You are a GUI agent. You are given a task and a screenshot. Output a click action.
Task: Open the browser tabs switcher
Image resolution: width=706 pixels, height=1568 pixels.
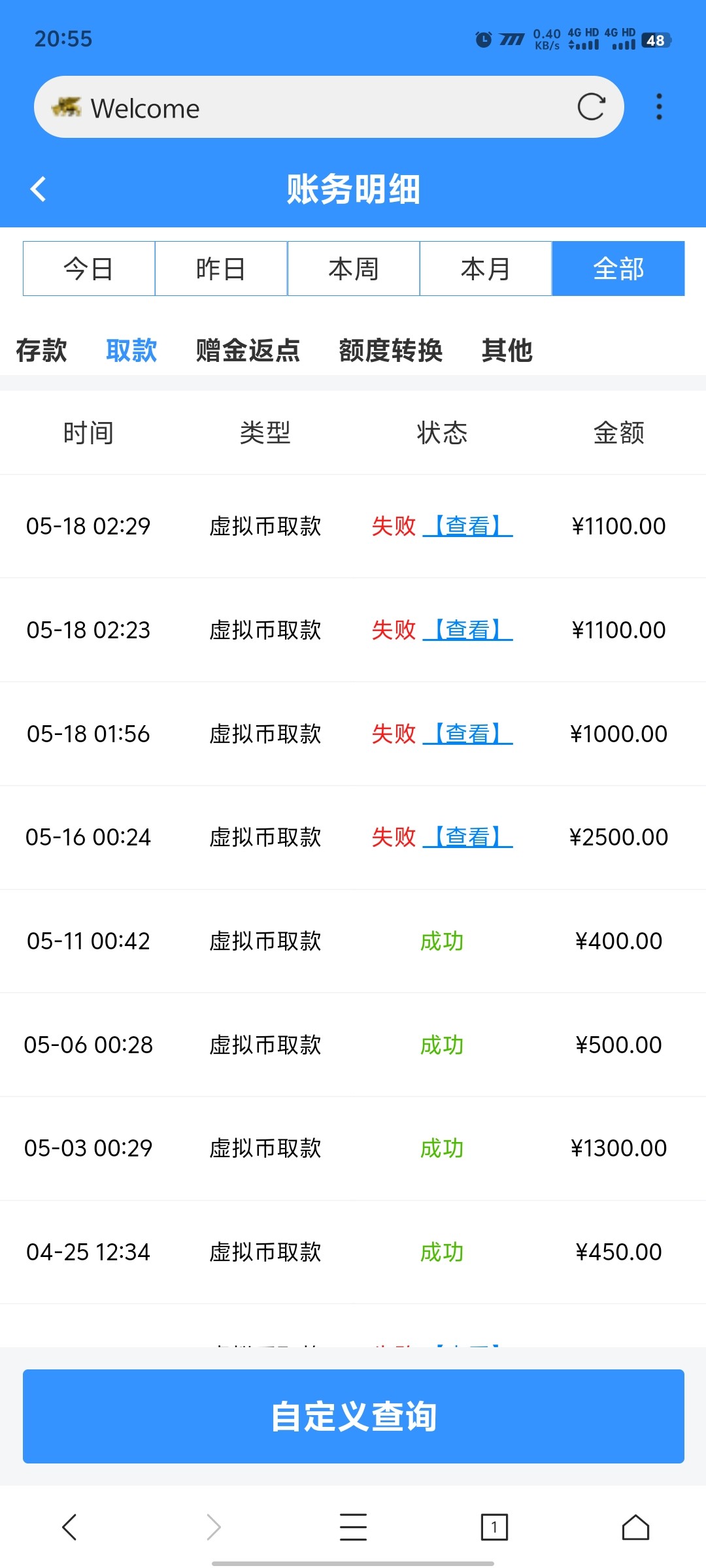point(494,1527)
